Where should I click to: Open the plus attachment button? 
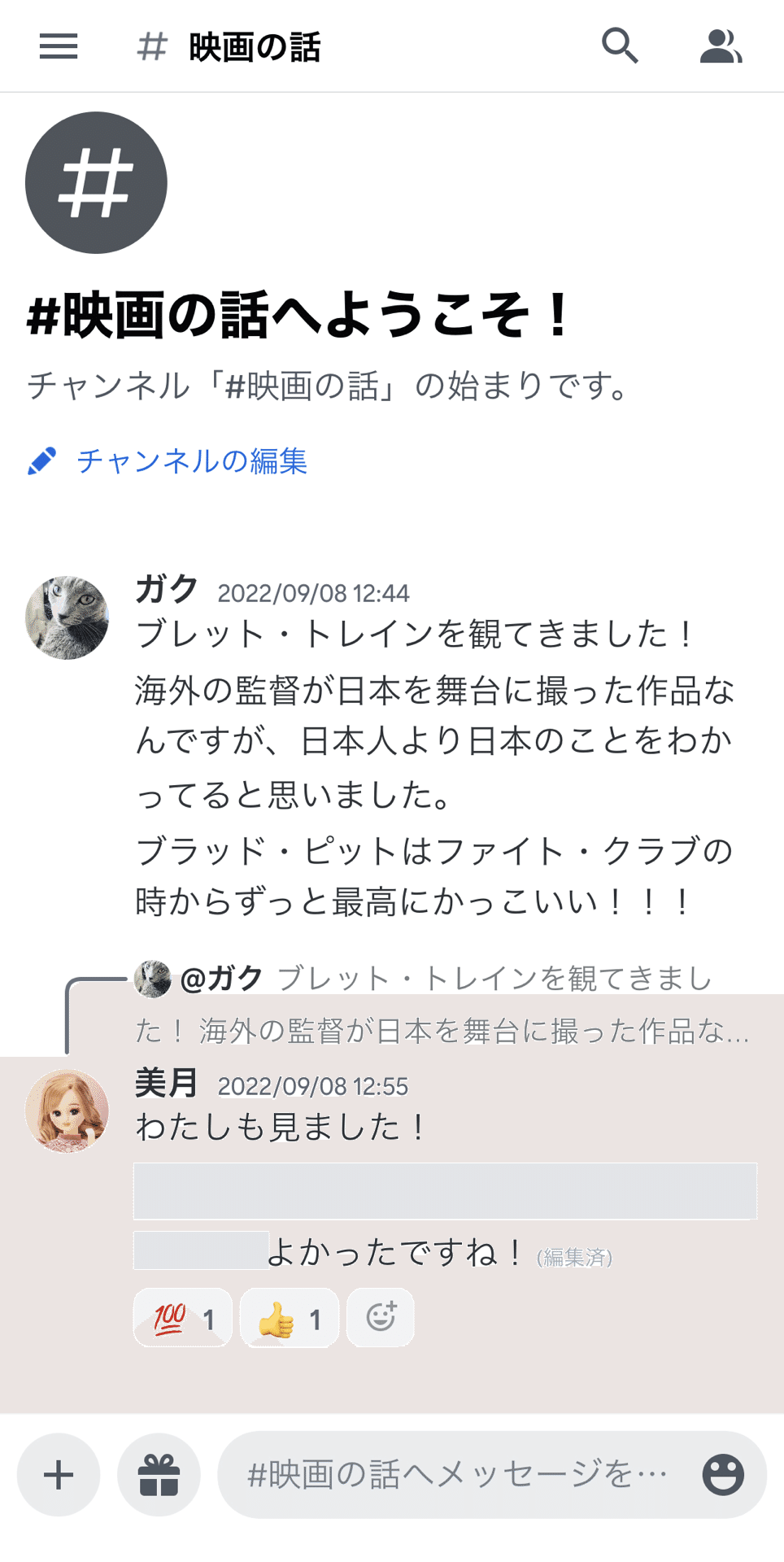pos(59,1475)
